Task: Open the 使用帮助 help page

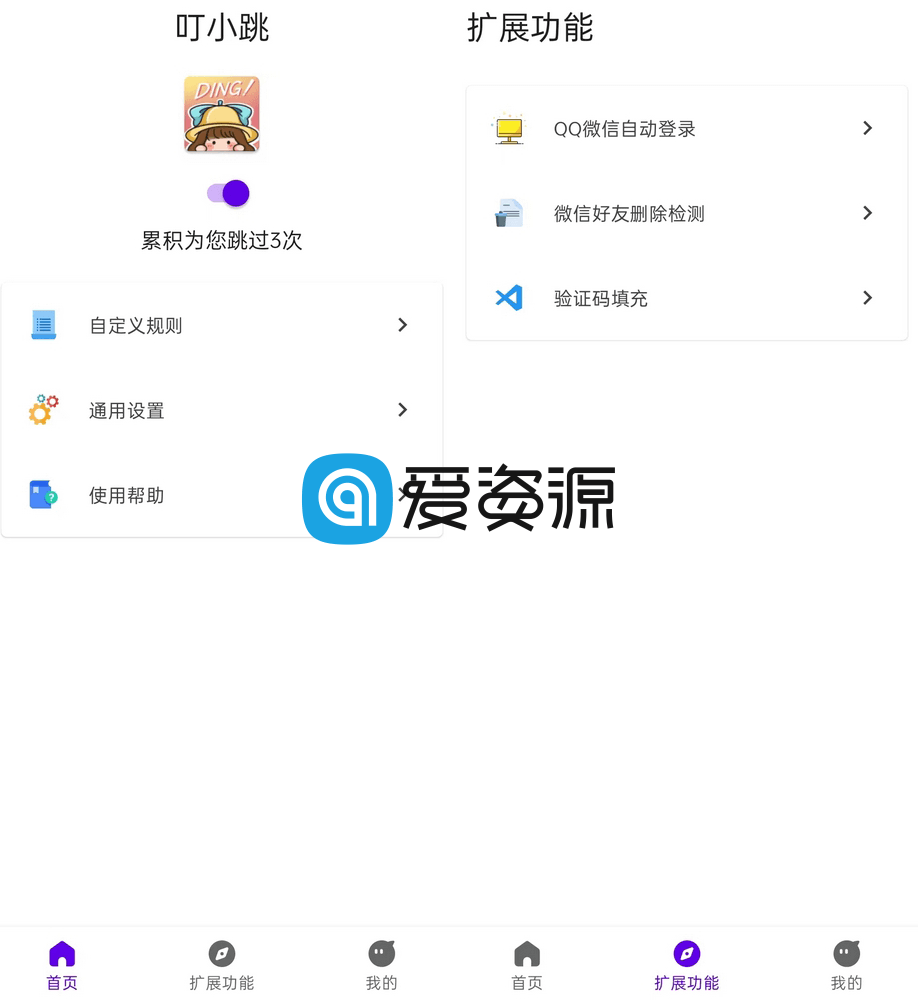Action: click(126, 494)
